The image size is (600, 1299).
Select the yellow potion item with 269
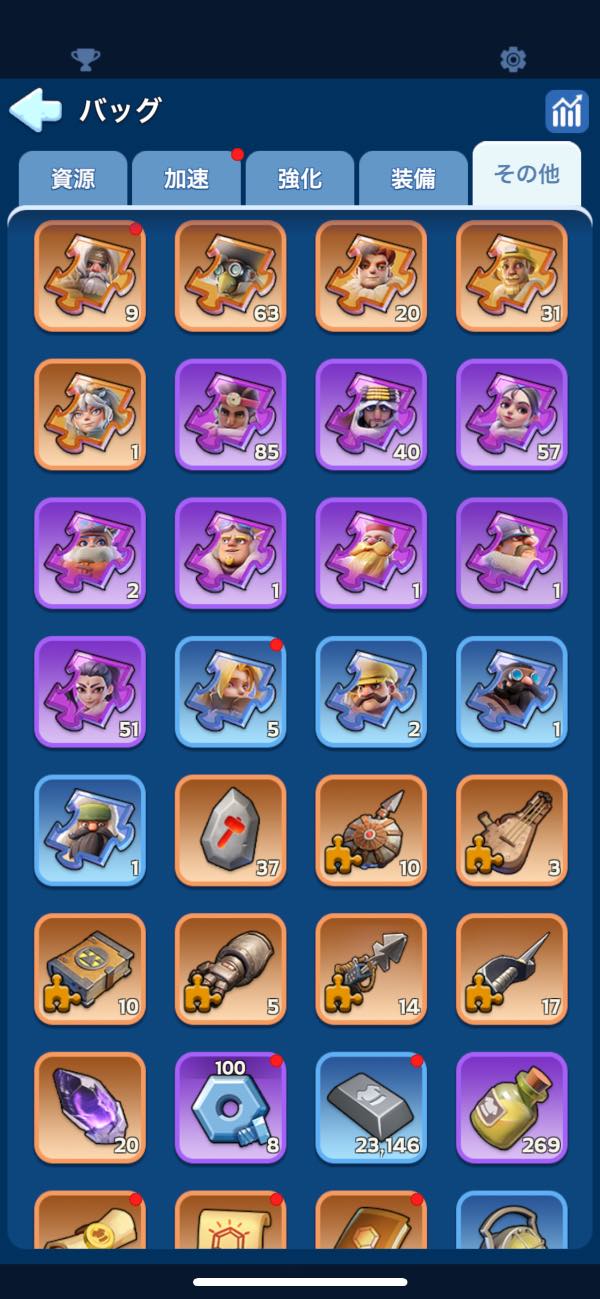[x=511, y=1107]
